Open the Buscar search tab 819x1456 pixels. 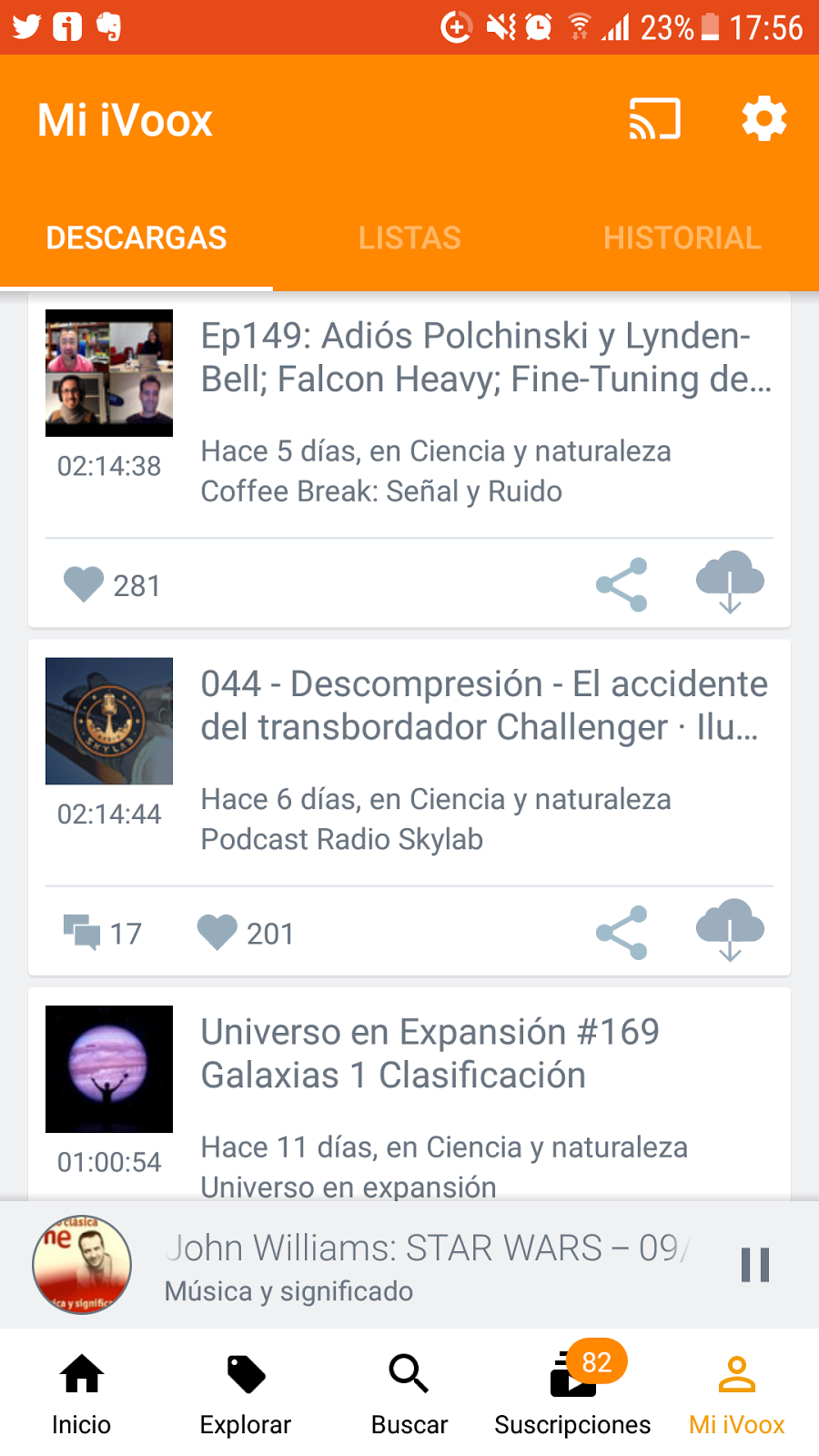pos(409,1392)
